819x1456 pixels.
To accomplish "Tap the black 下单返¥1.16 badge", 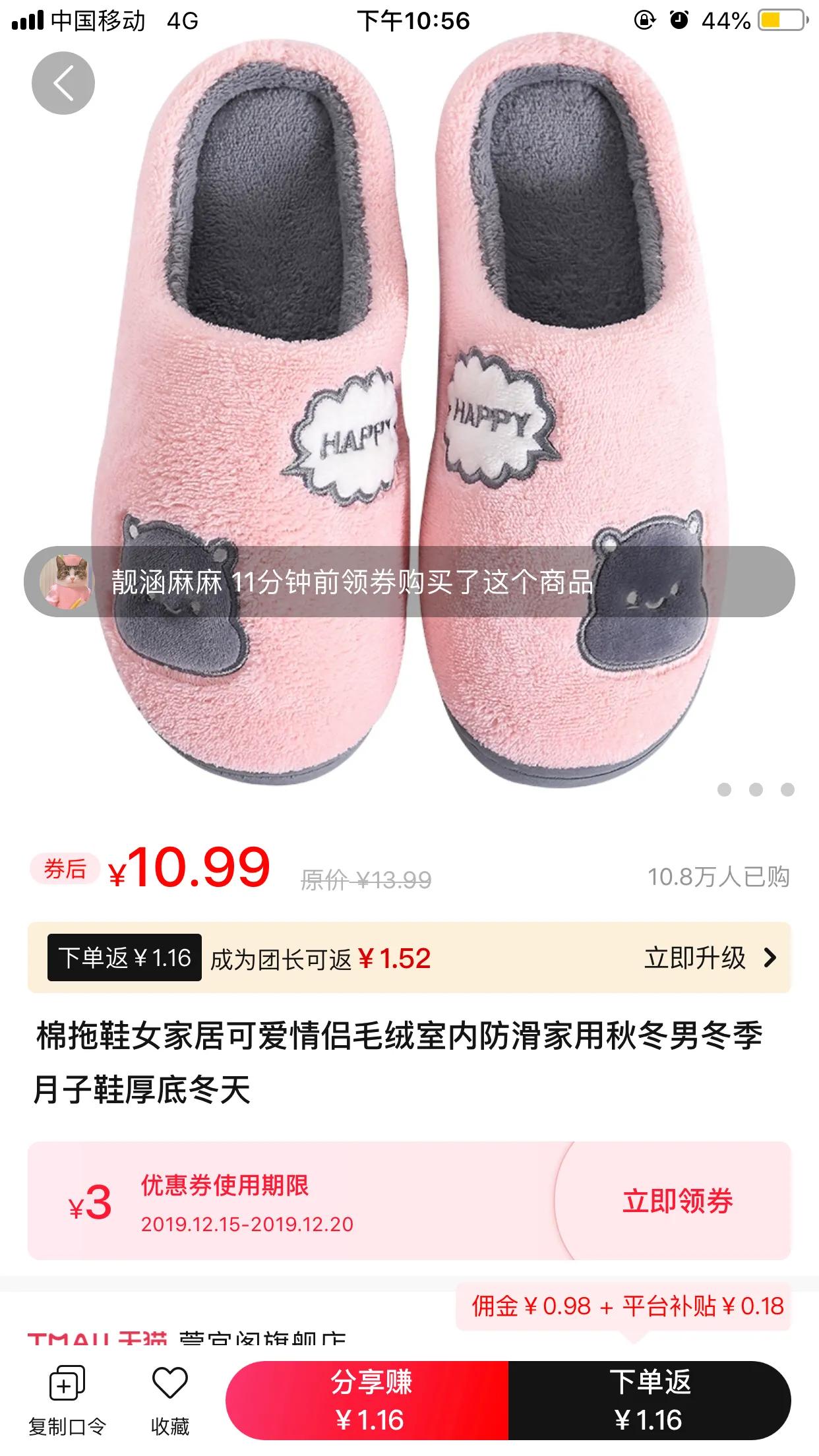I will click(x=123, y=961).
